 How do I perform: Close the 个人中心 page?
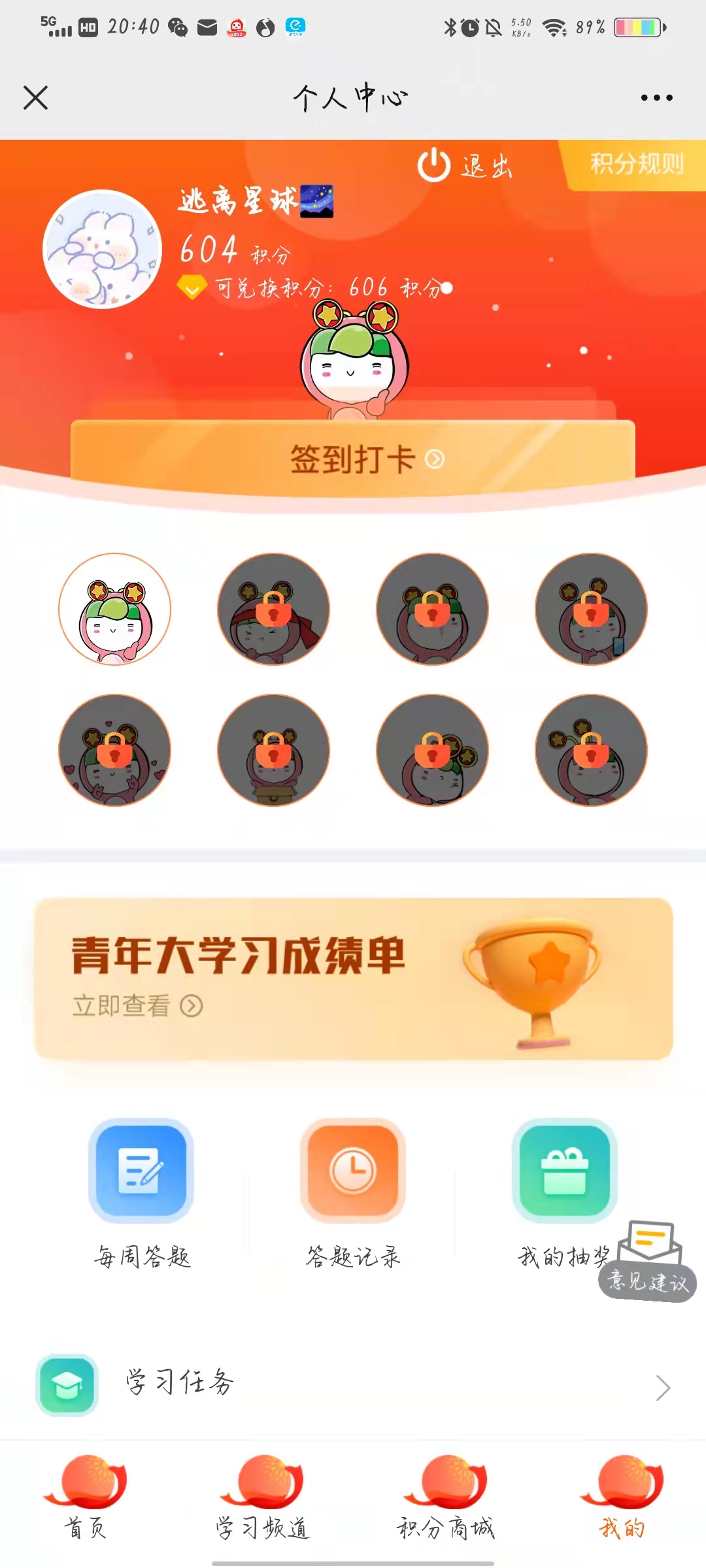[35, 98]
